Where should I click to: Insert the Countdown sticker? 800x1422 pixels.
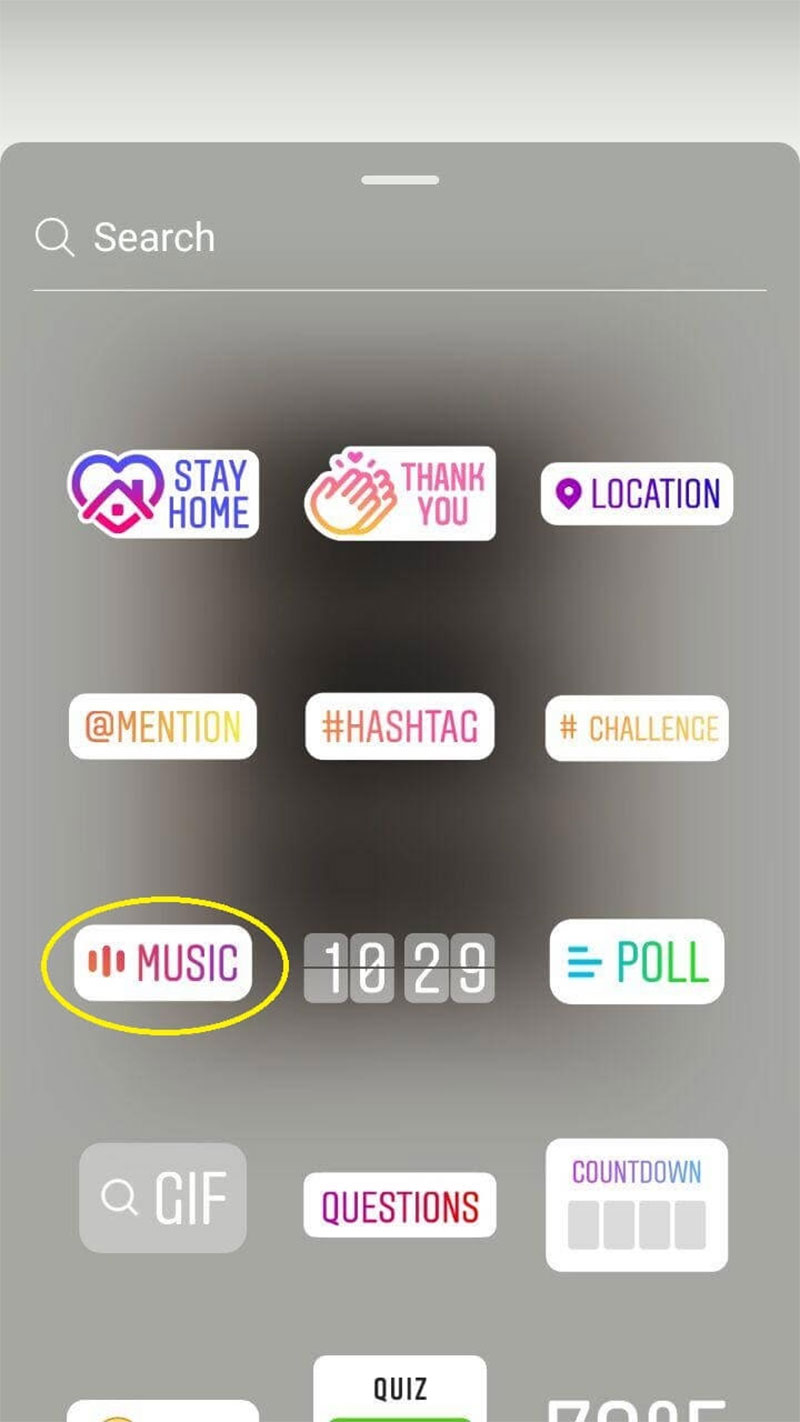pos(637,1204)
